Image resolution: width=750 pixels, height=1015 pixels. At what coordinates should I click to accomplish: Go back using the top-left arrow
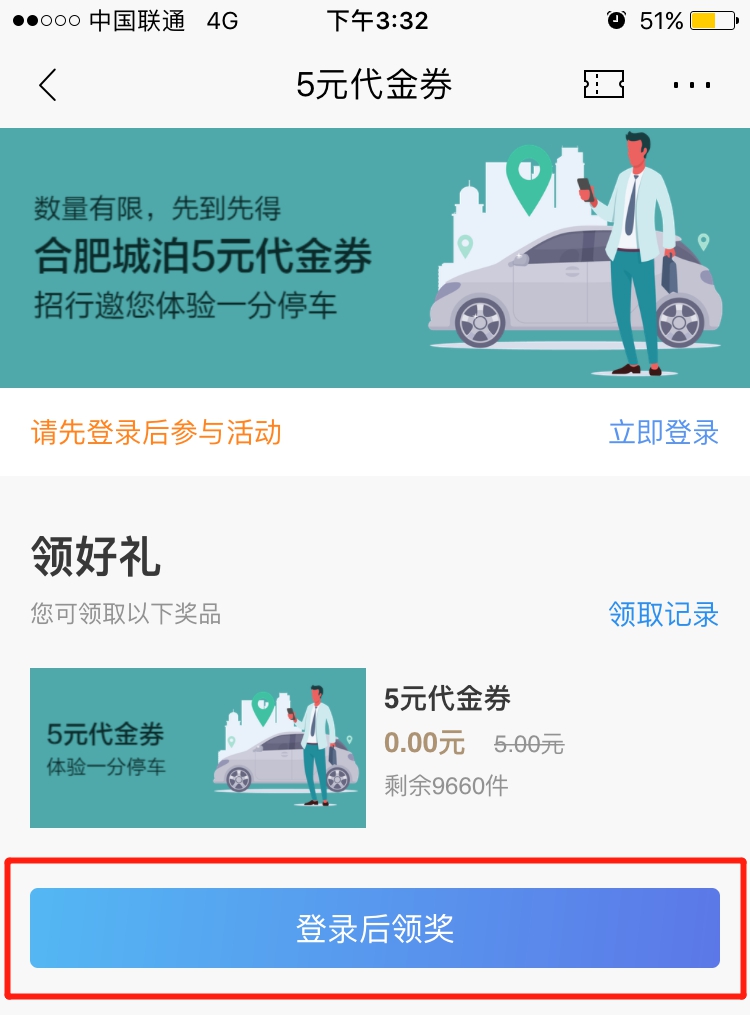point(48,85)
